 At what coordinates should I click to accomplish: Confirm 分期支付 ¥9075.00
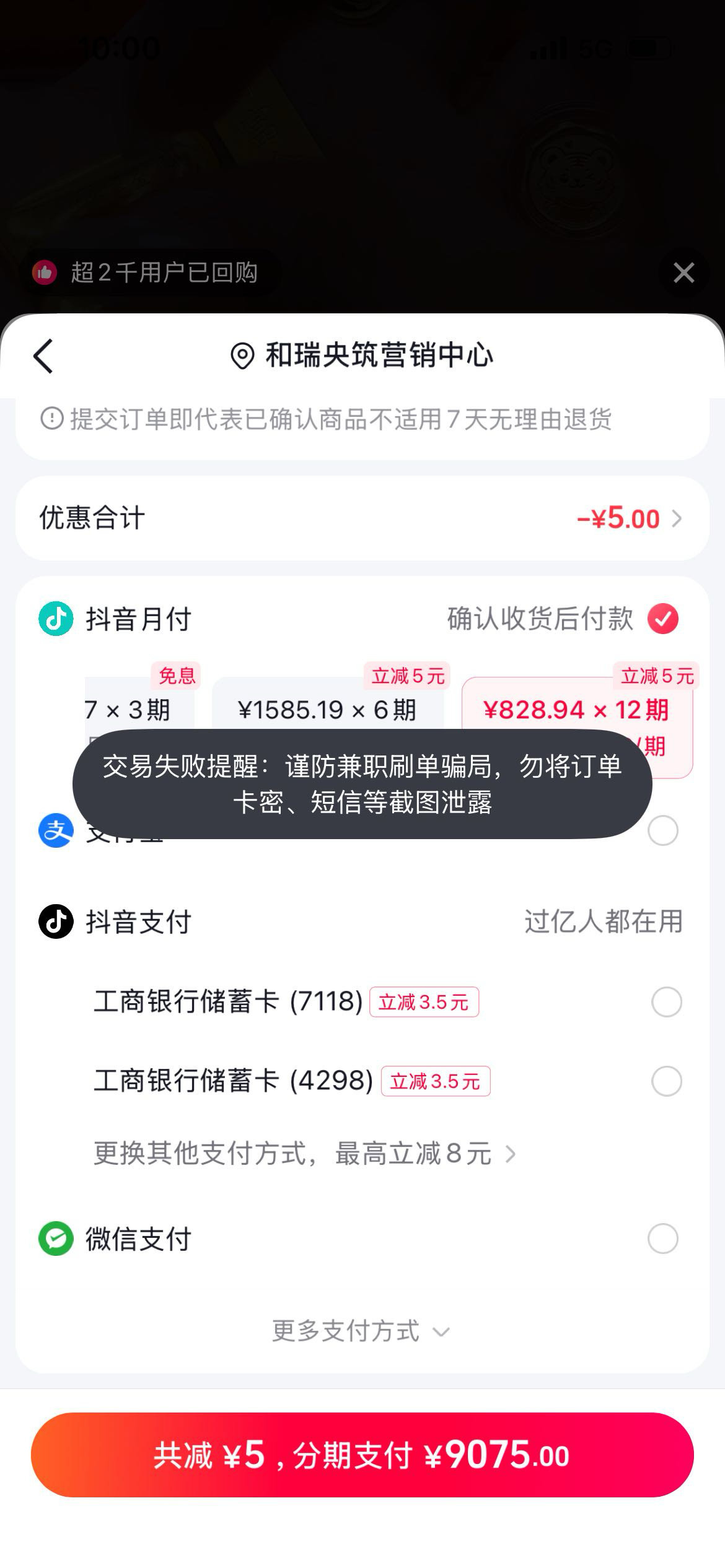(x=362, y=1455)
